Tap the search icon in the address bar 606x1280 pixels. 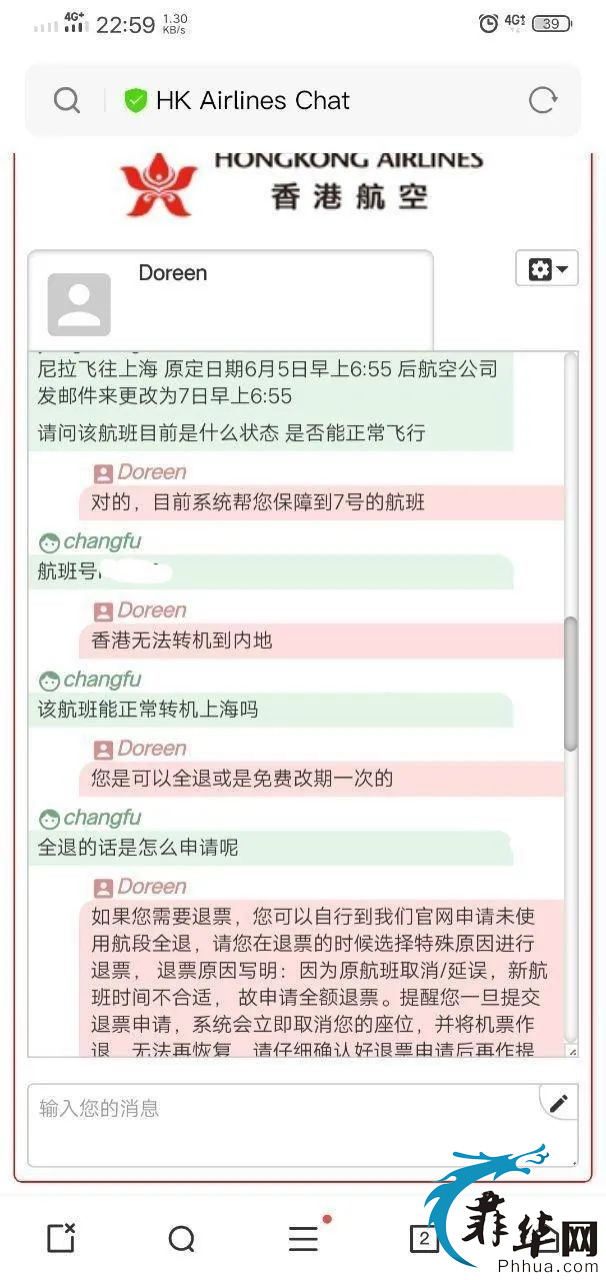click(x=67, y=100)
